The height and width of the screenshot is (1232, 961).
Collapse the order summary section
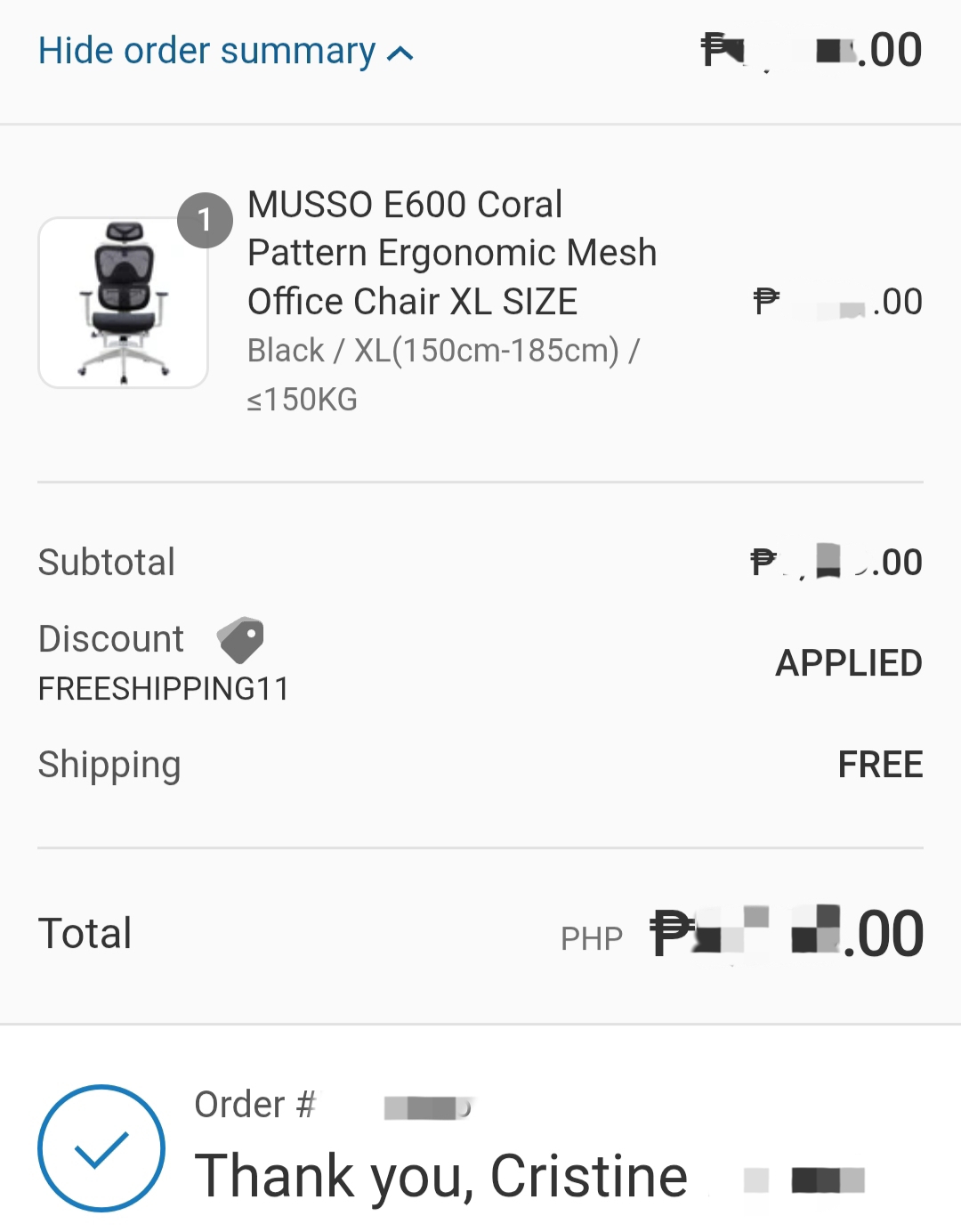(x=225, y=52)
